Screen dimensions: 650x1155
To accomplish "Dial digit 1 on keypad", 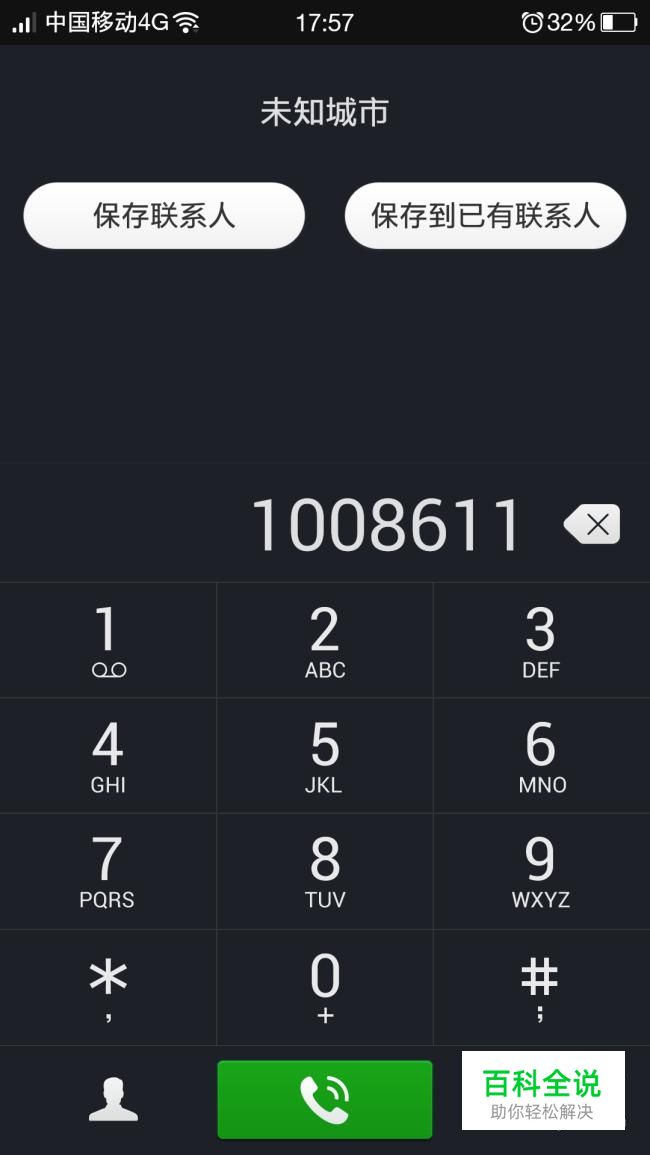I will click(x=108, y=641).
